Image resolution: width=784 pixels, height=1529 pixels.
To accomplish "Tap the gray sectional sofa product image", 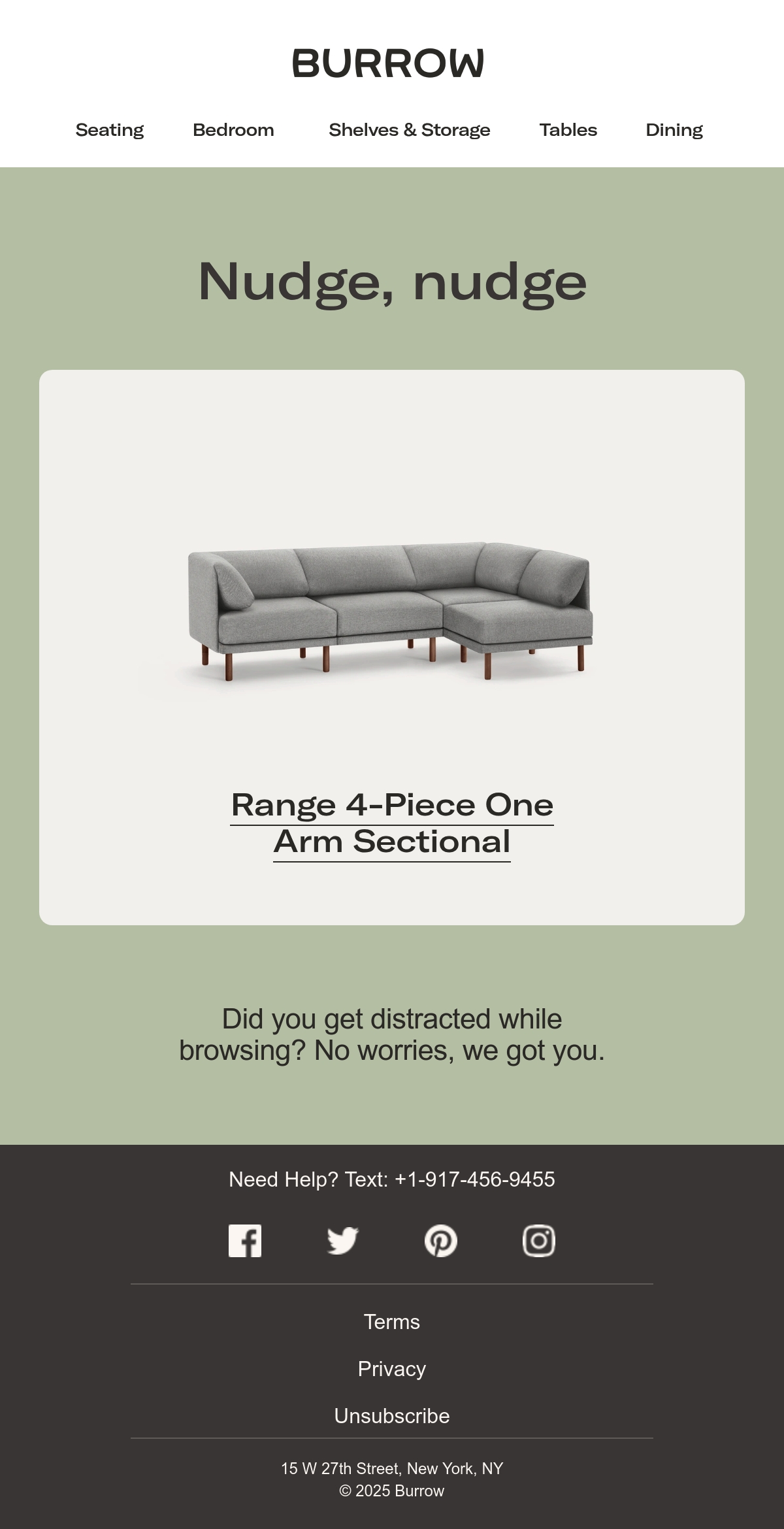I will point(391,612).
